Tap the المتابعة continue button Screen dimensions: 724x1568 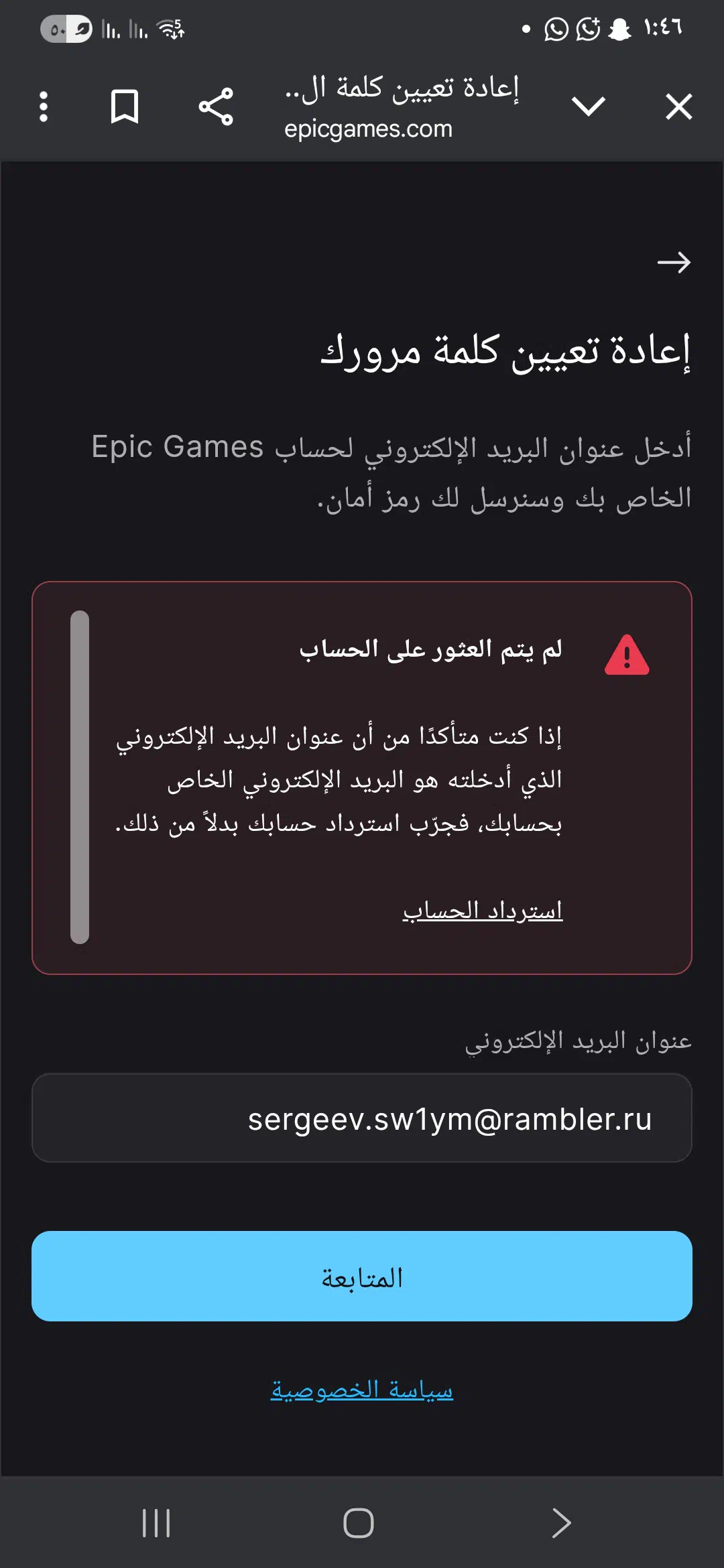(x=362, y=1276)
